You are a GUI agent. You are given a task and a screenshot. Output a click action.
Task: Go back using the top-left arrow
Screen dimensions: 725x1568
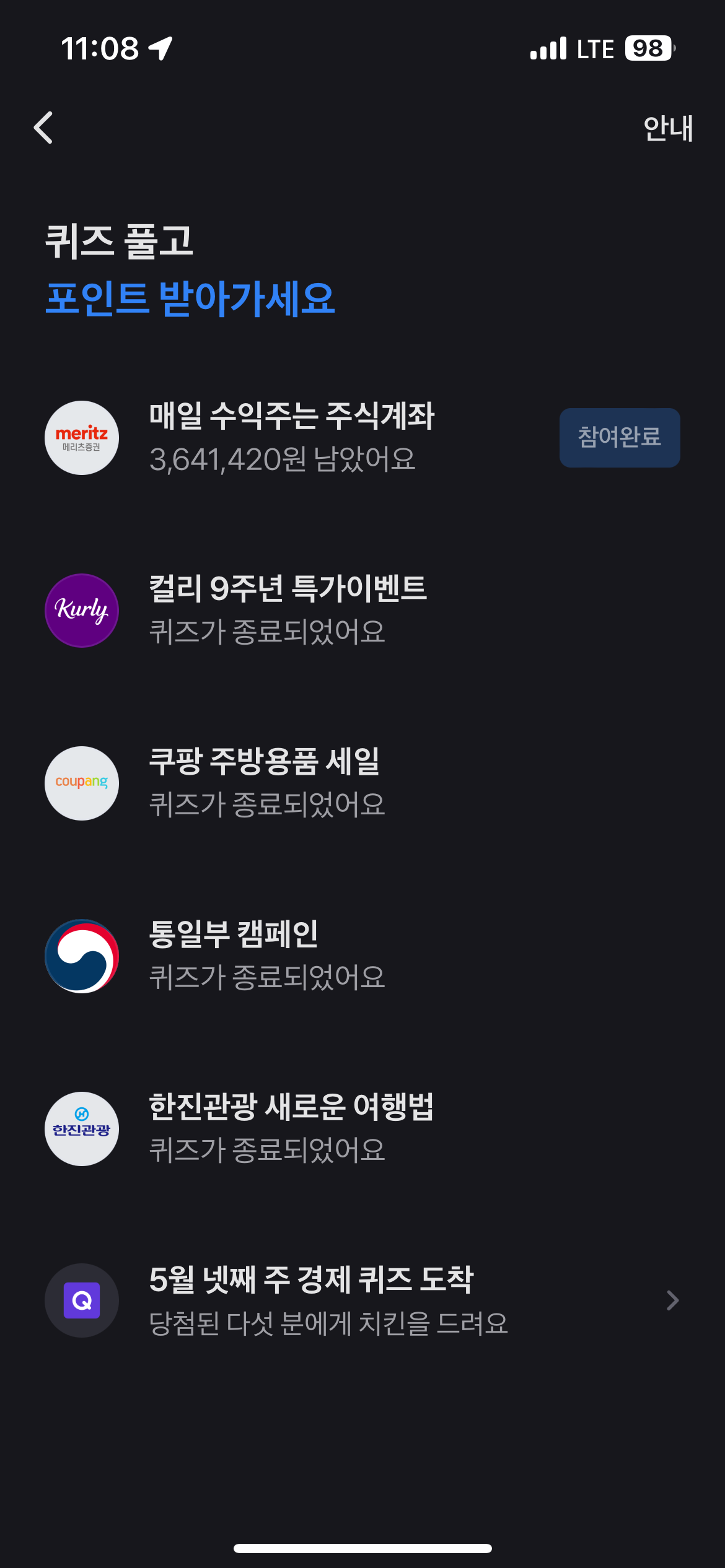tap(43, 128)
